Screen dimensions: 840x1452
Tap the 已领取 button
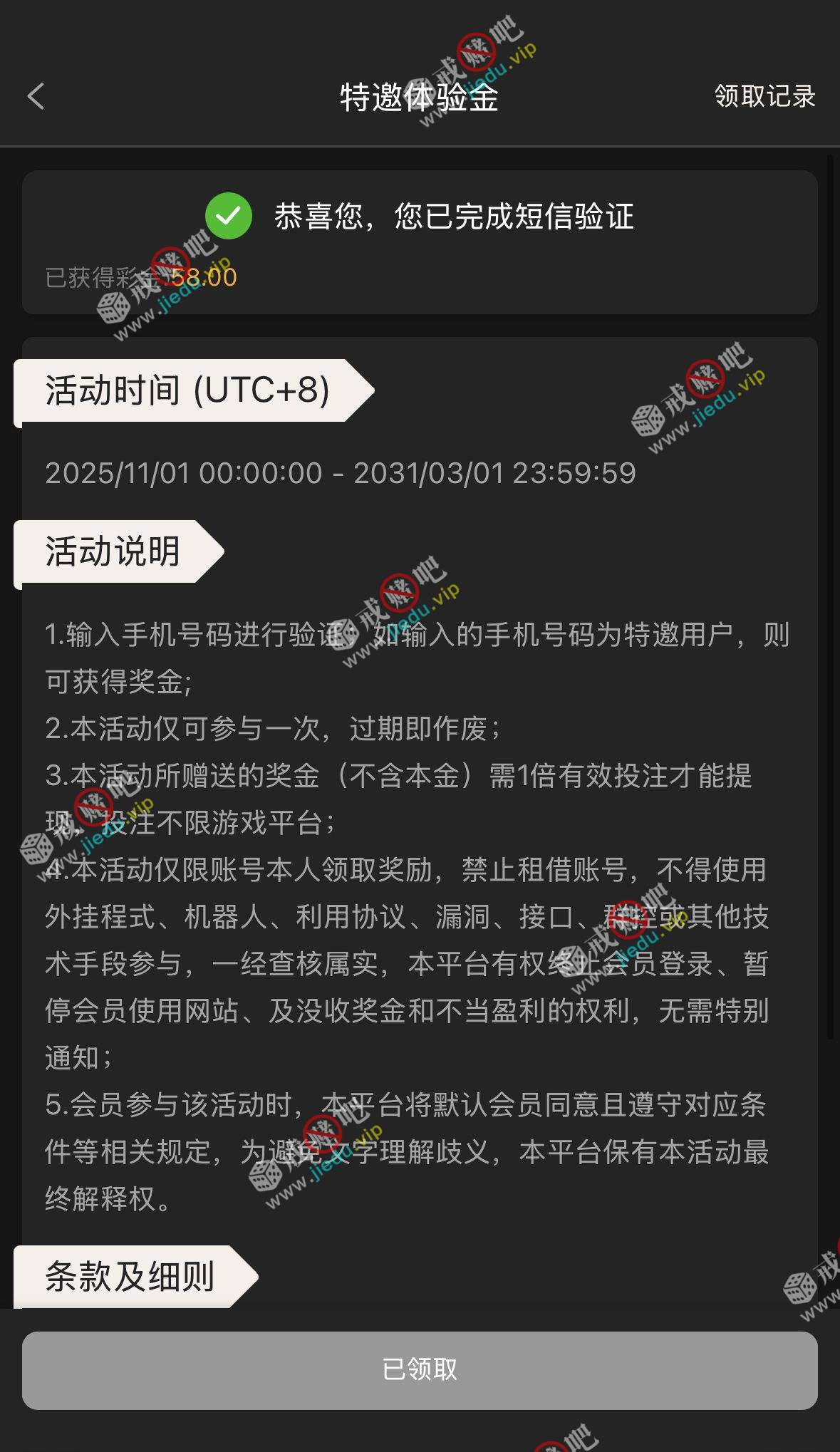(420, 1369)
